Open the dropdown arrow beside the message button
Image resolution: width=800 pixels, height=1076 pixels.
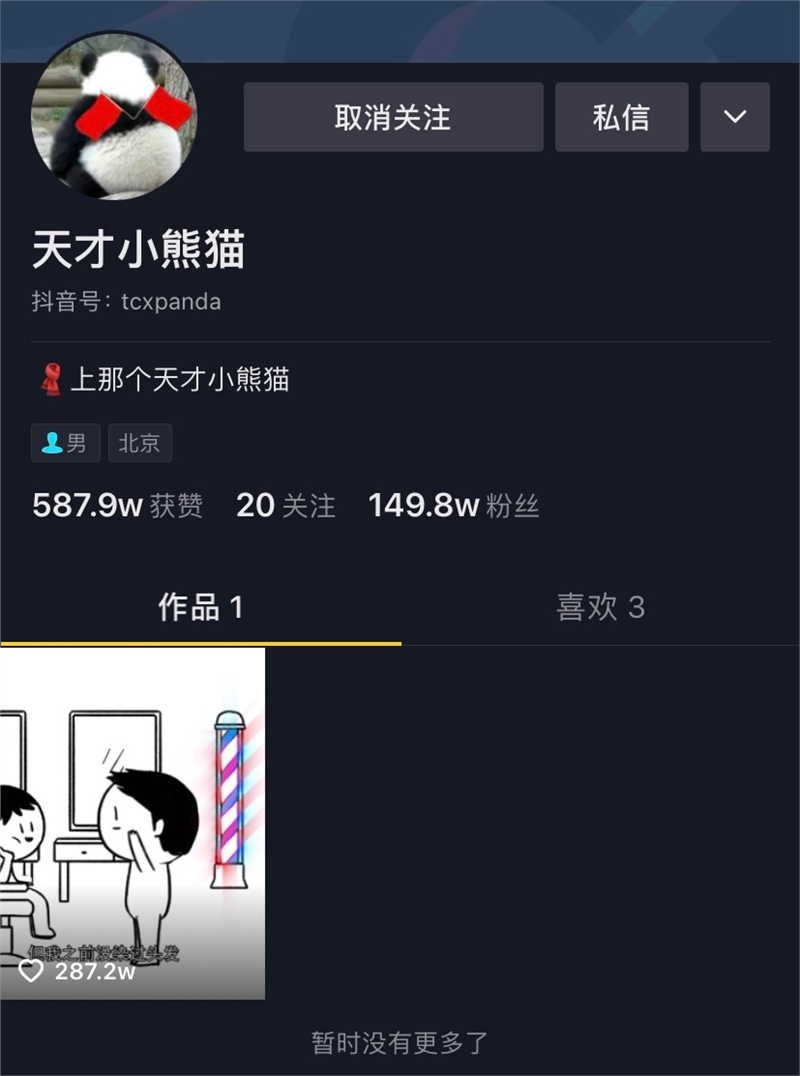tap(735, 117)
